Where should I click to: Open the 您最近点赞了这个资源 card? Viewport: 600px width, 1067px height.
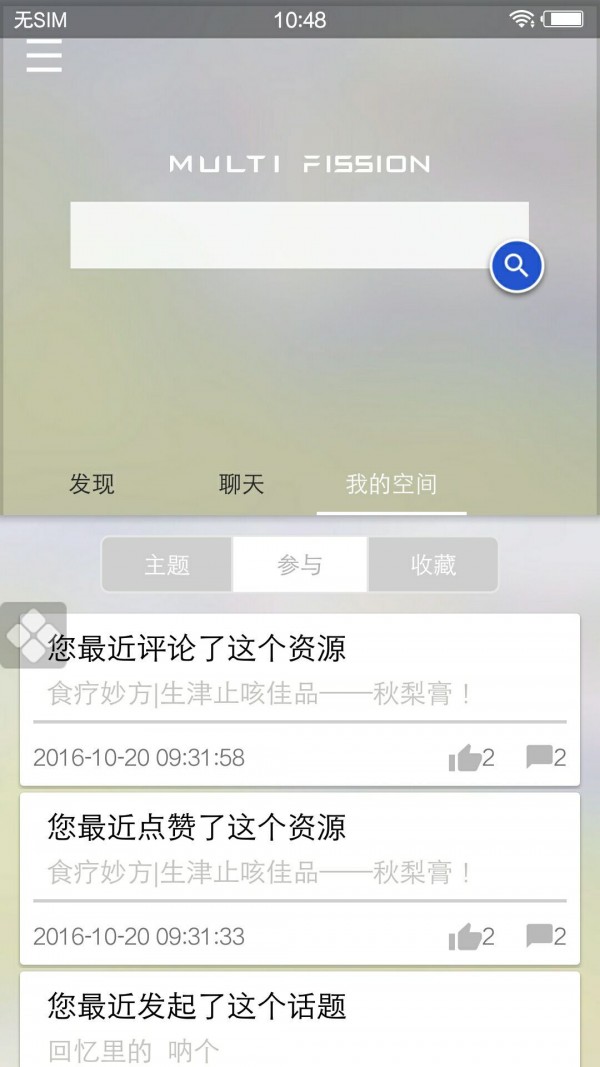300,850
